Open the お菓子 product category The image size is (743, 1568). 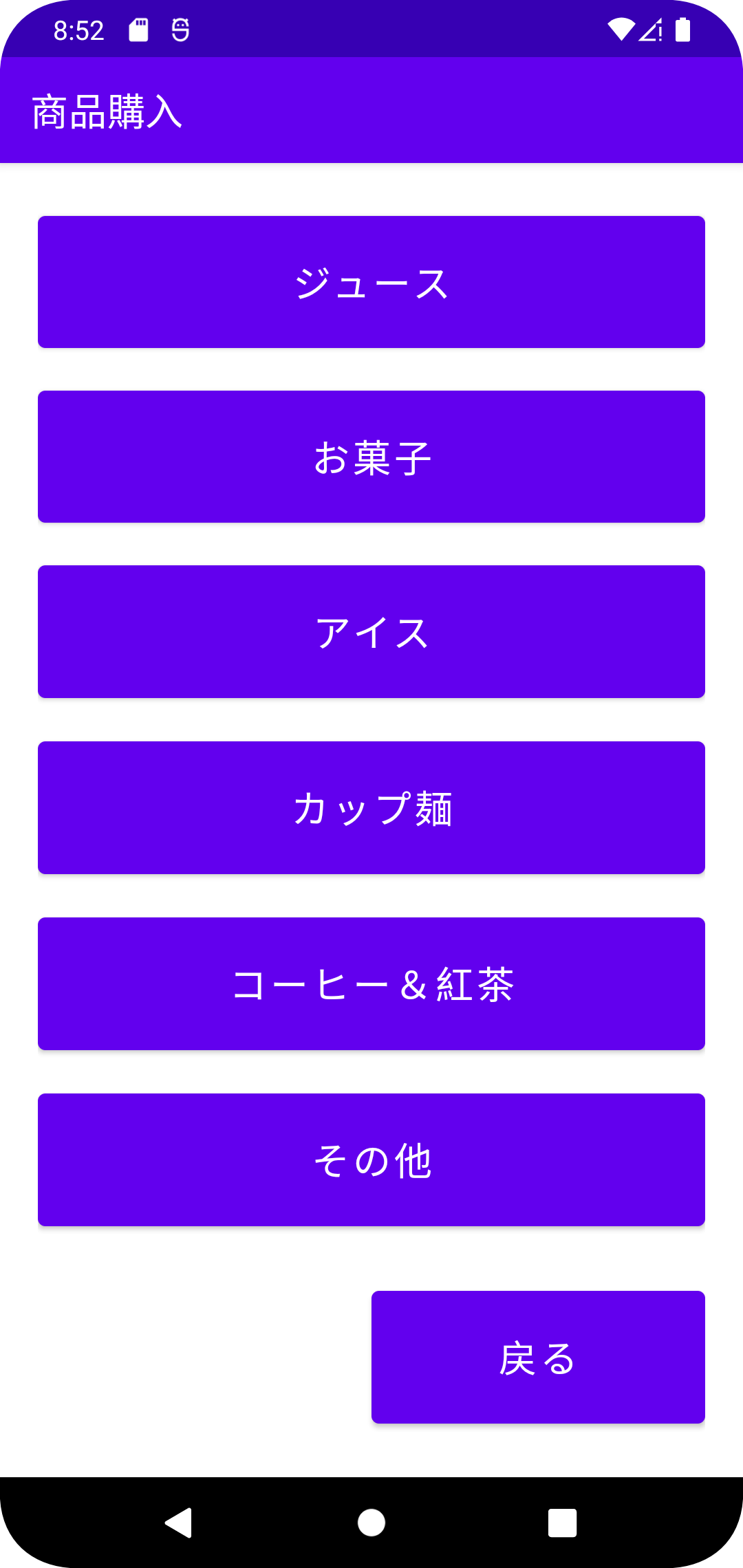[x=371, y=457]
